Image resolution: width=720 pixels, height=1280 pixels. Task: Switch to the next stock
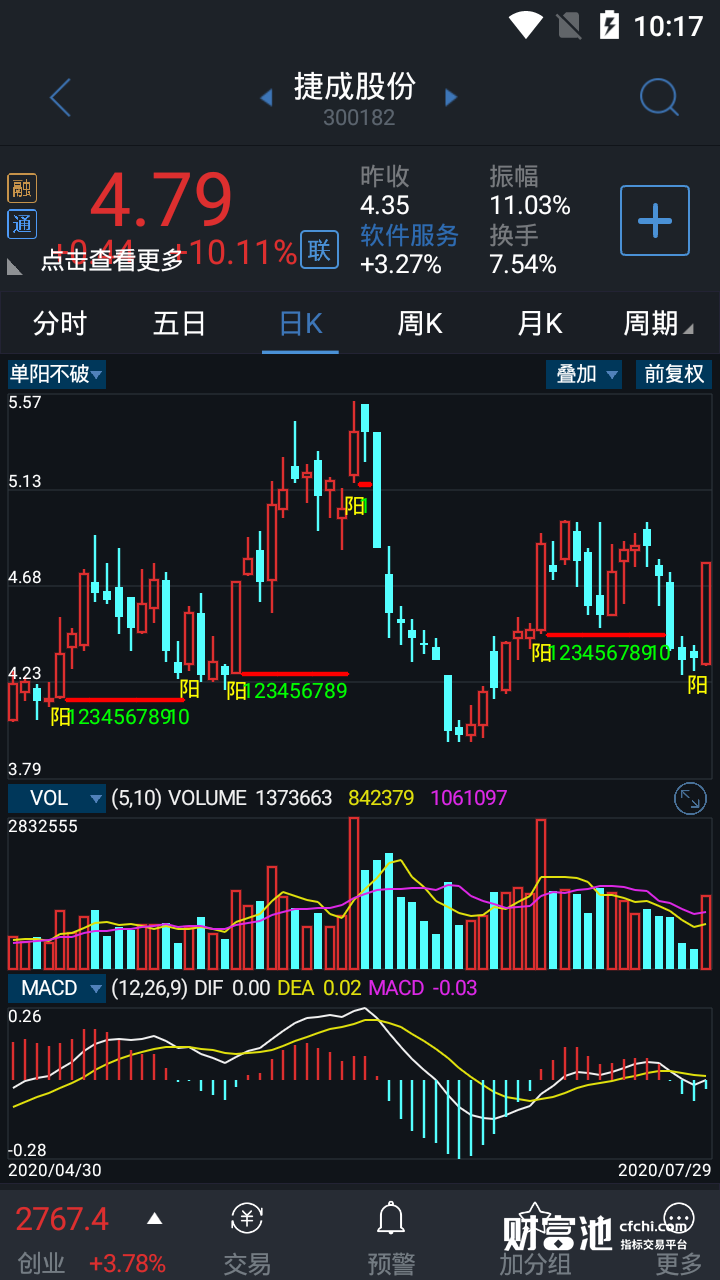[x=451, y=98]
